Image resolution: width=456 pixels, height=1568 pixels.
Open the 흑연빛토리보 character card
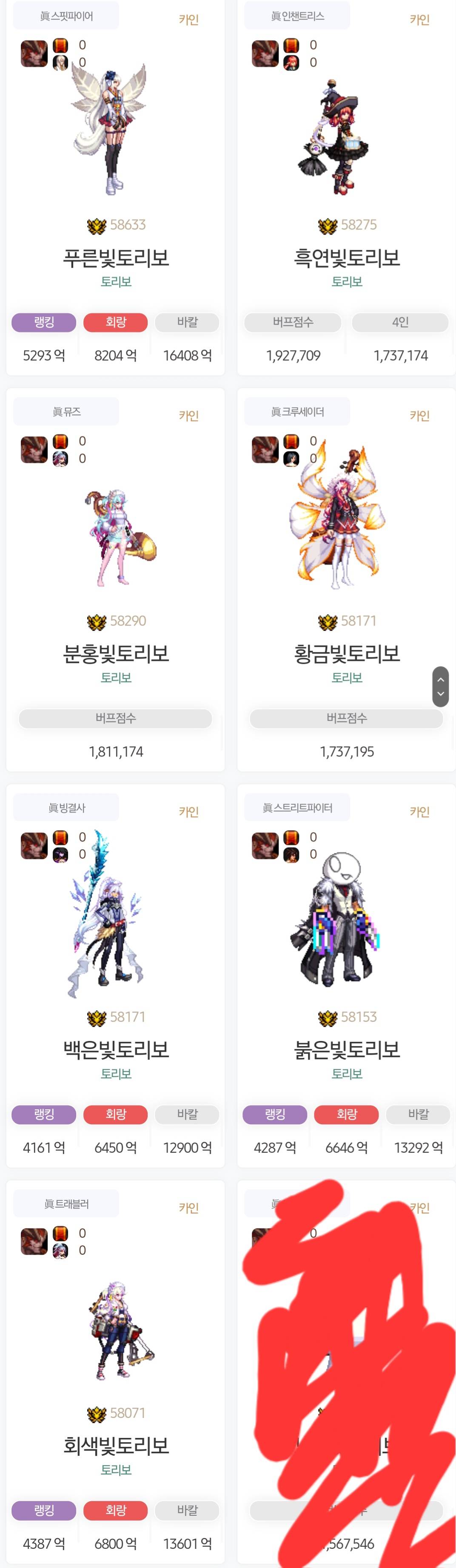(x=346, y=258)
